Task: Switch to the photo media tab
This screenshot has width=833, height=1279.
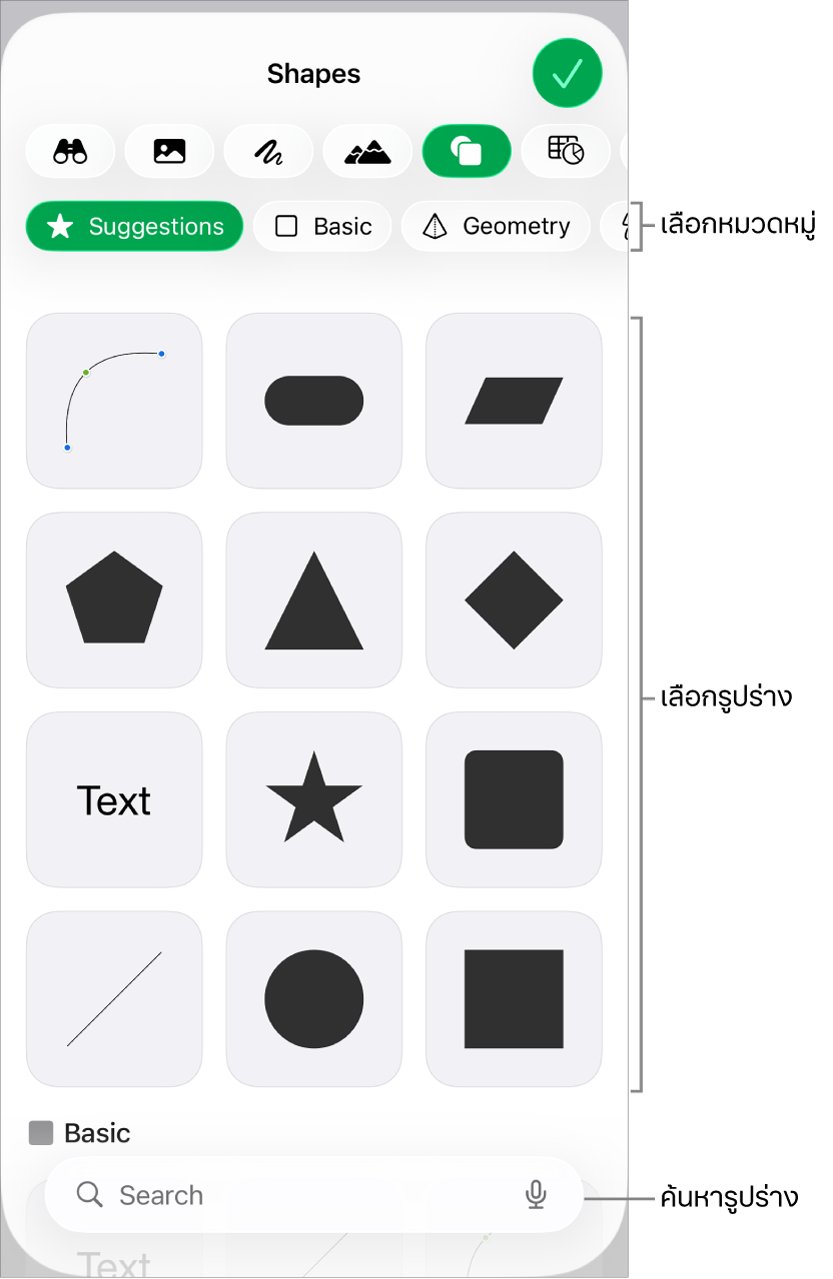Action: click(x=169, y=151)
